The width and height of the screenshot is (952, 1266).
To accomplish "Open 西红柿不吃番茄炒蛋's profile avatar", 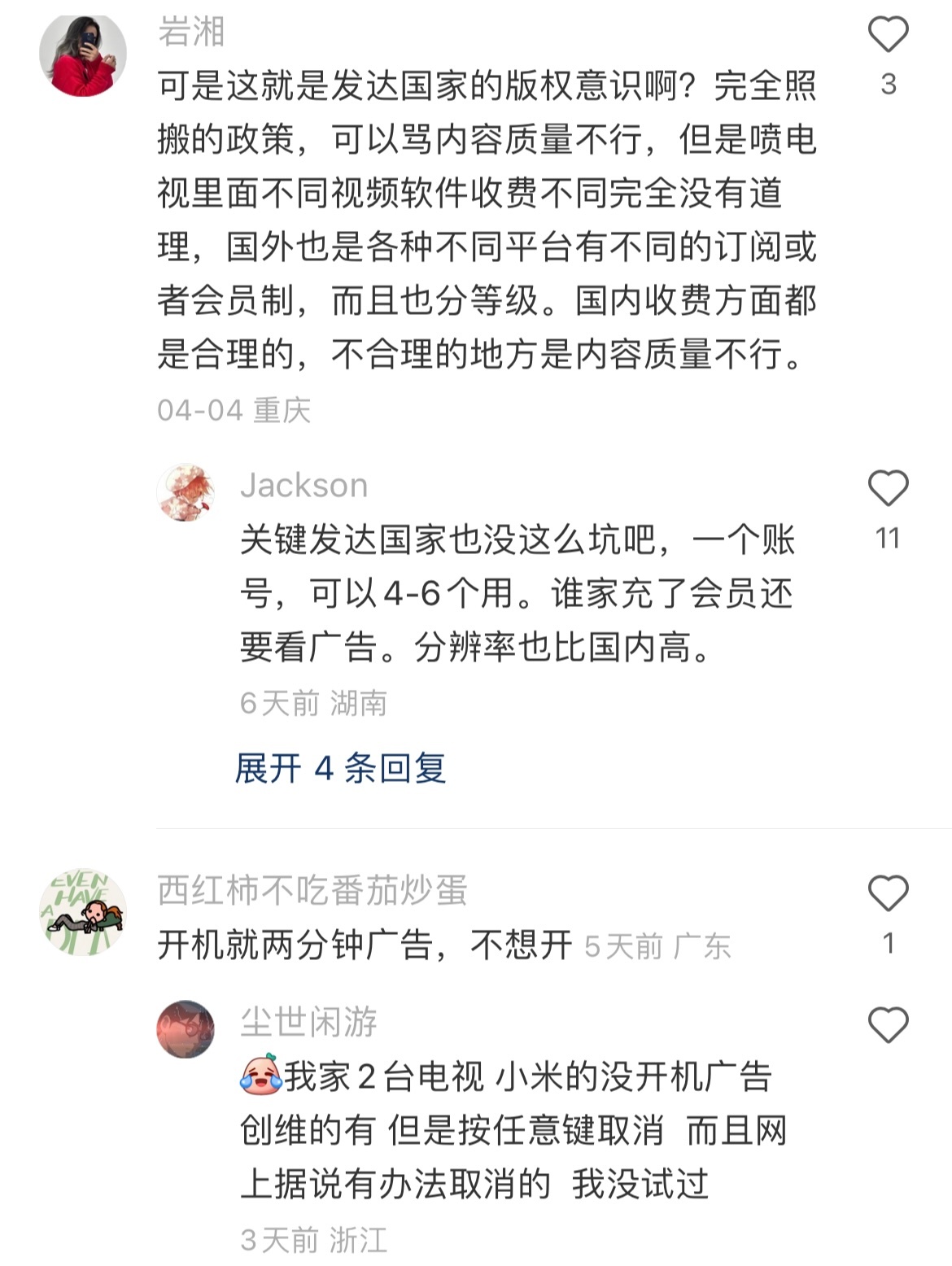I will pyautogui.click(x=83, y=911).
